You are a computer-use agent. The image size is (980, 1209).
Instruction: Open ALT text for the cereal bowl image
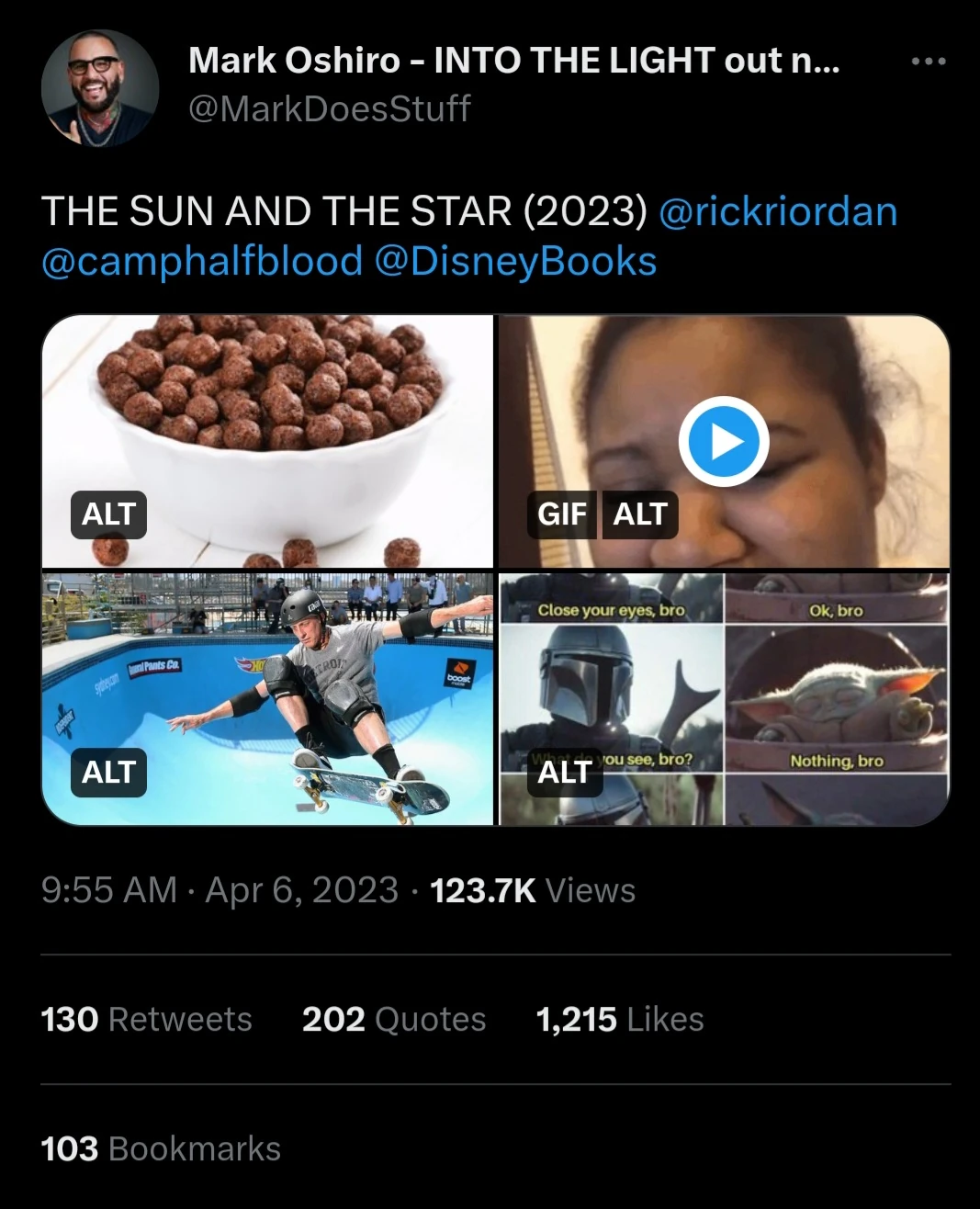click(x=107, y=514)
